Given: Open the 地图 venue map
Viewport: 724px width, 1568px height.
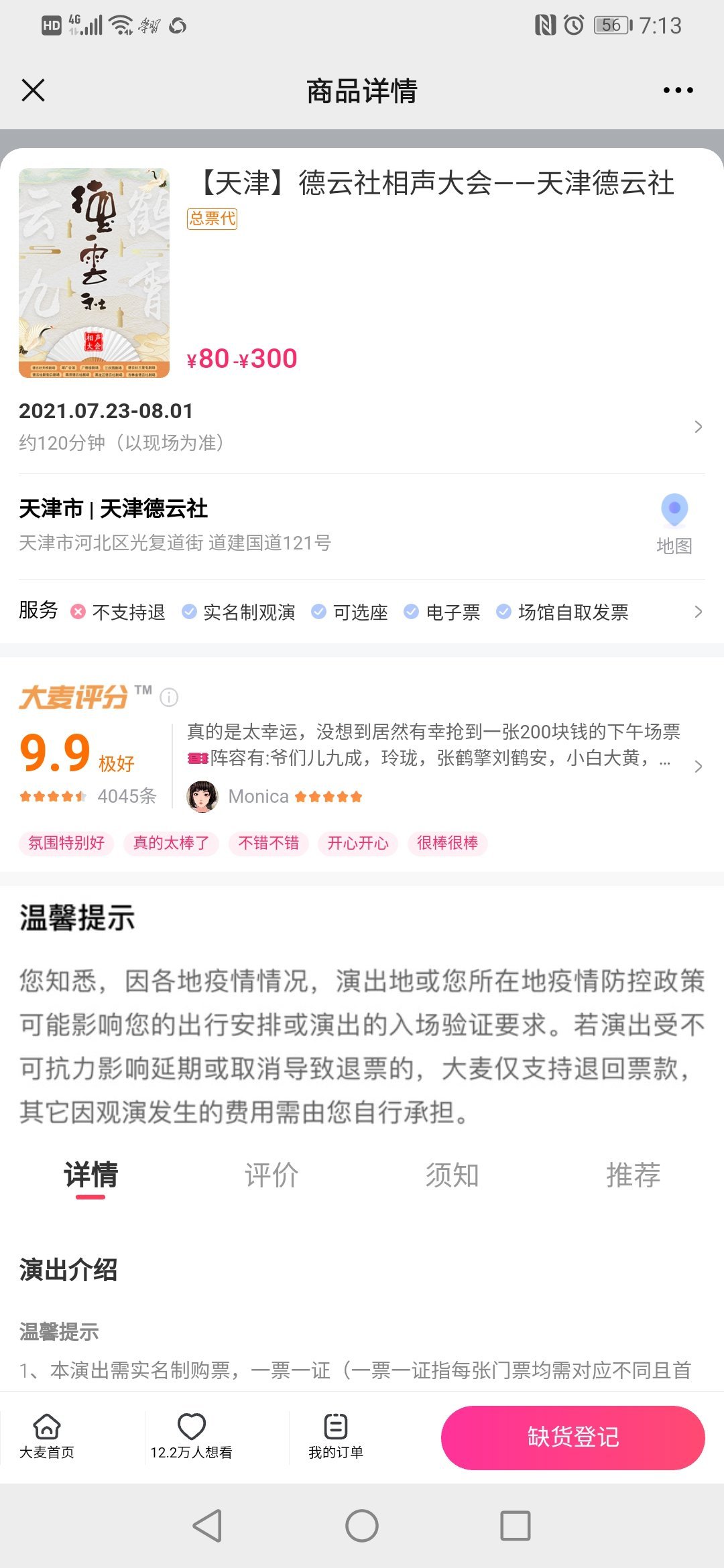Looking at the screenshot, I should point(674,524).
